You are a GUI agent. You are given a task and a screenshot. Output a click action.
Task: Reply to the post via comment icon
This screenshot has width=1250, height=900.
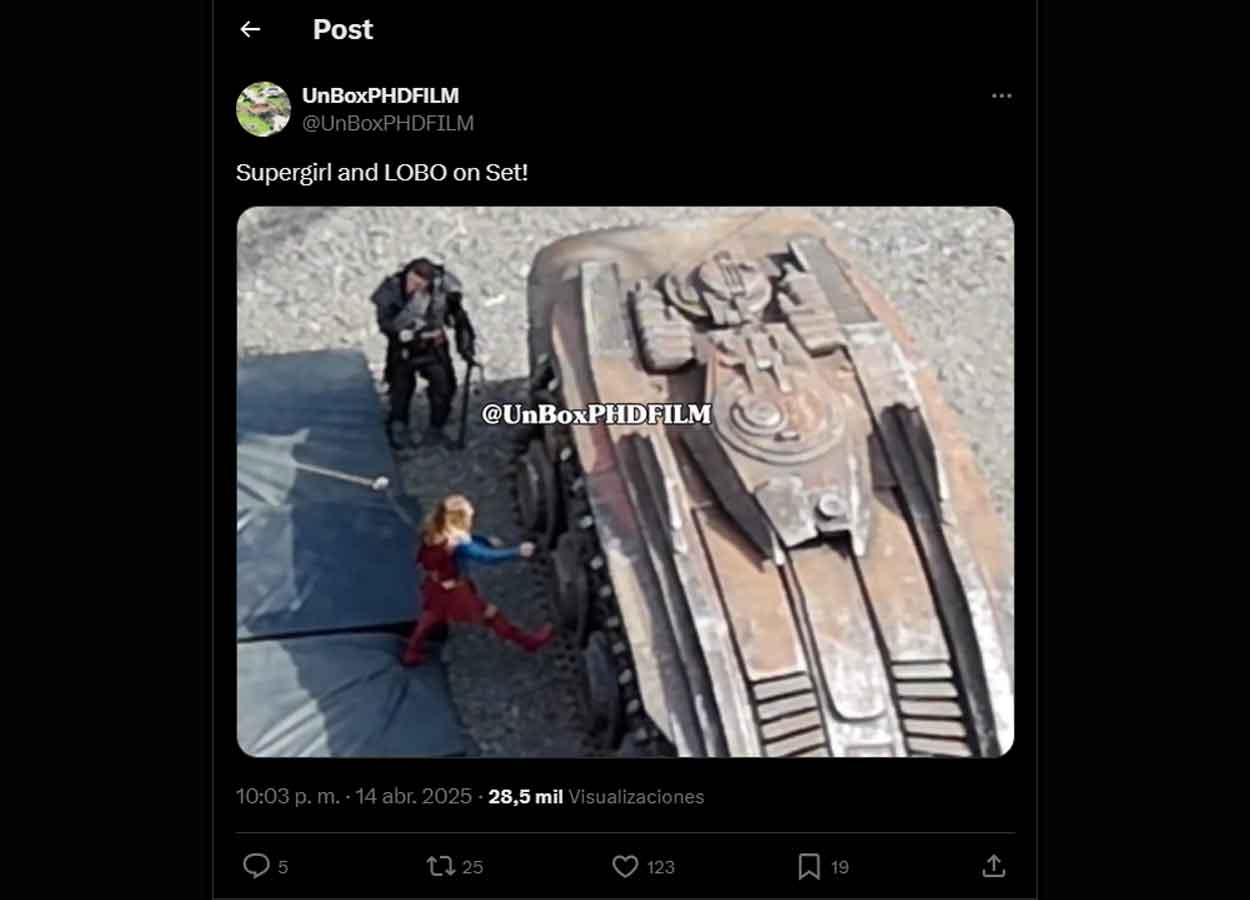tap(257, 866)
